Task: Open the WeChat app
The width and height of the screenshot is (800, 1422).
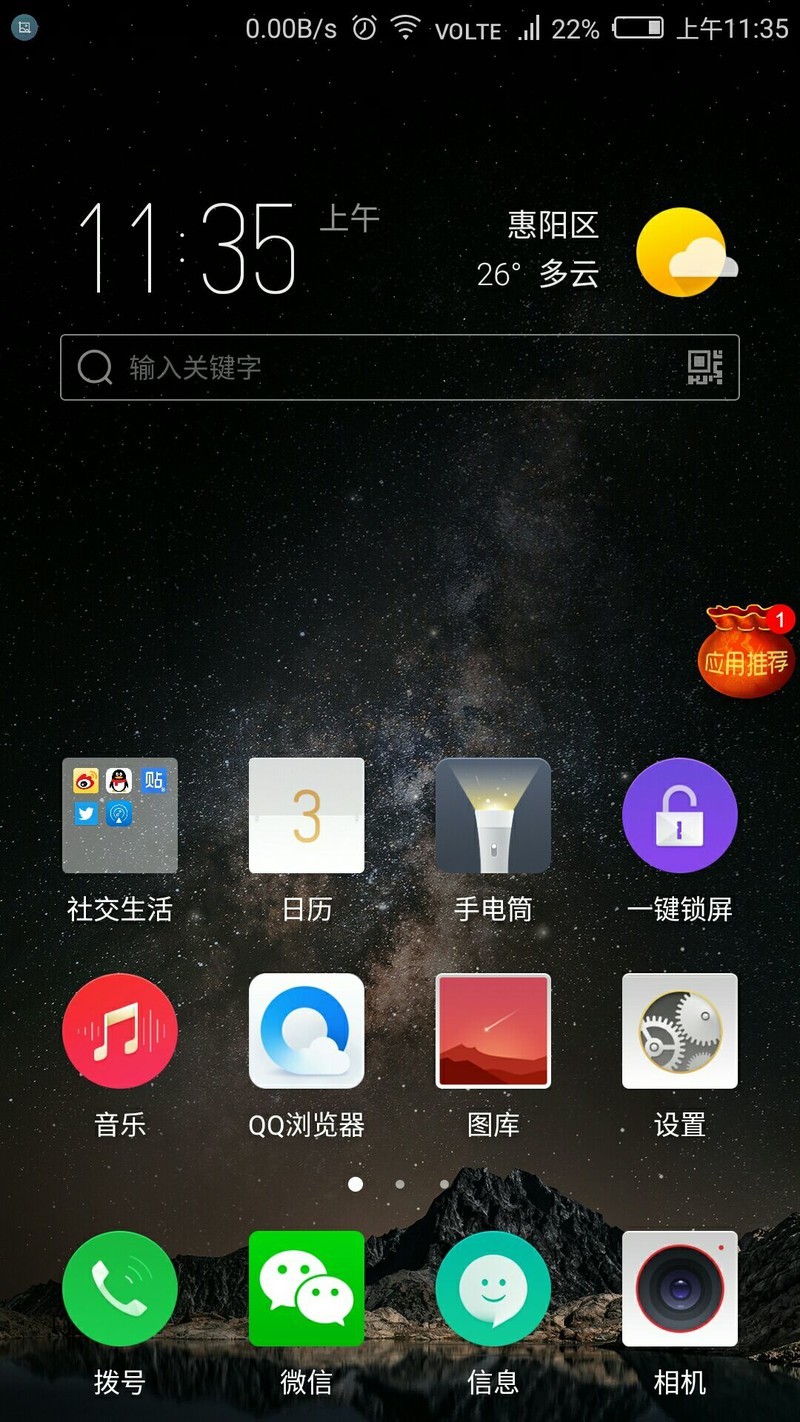Action: (306, 1290)
